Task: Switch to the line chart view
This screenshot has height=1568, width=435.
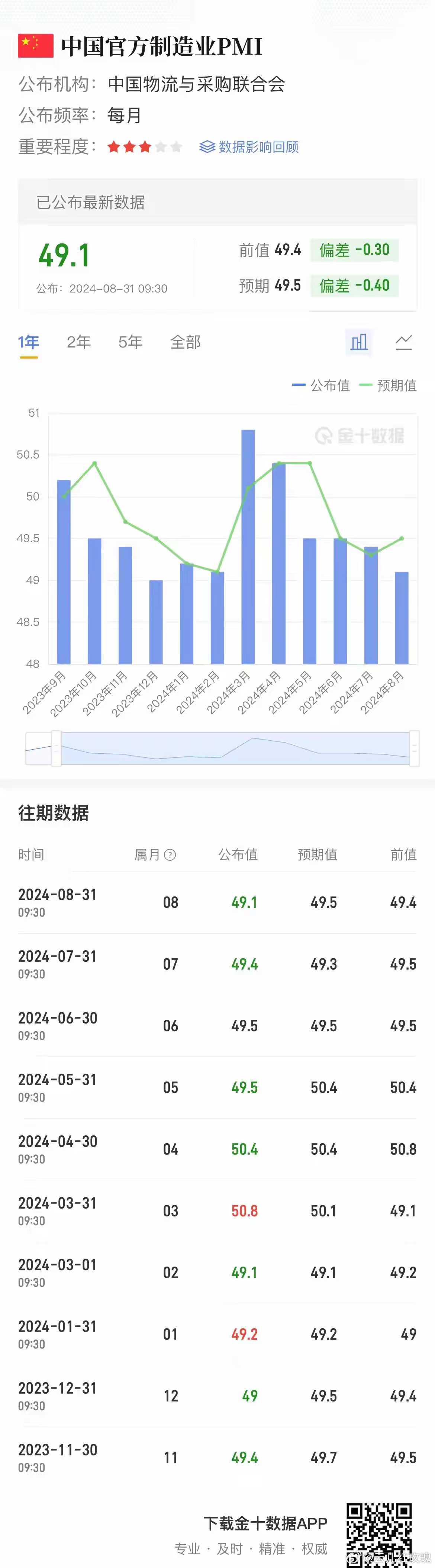Action: click(x=403, y=342)
